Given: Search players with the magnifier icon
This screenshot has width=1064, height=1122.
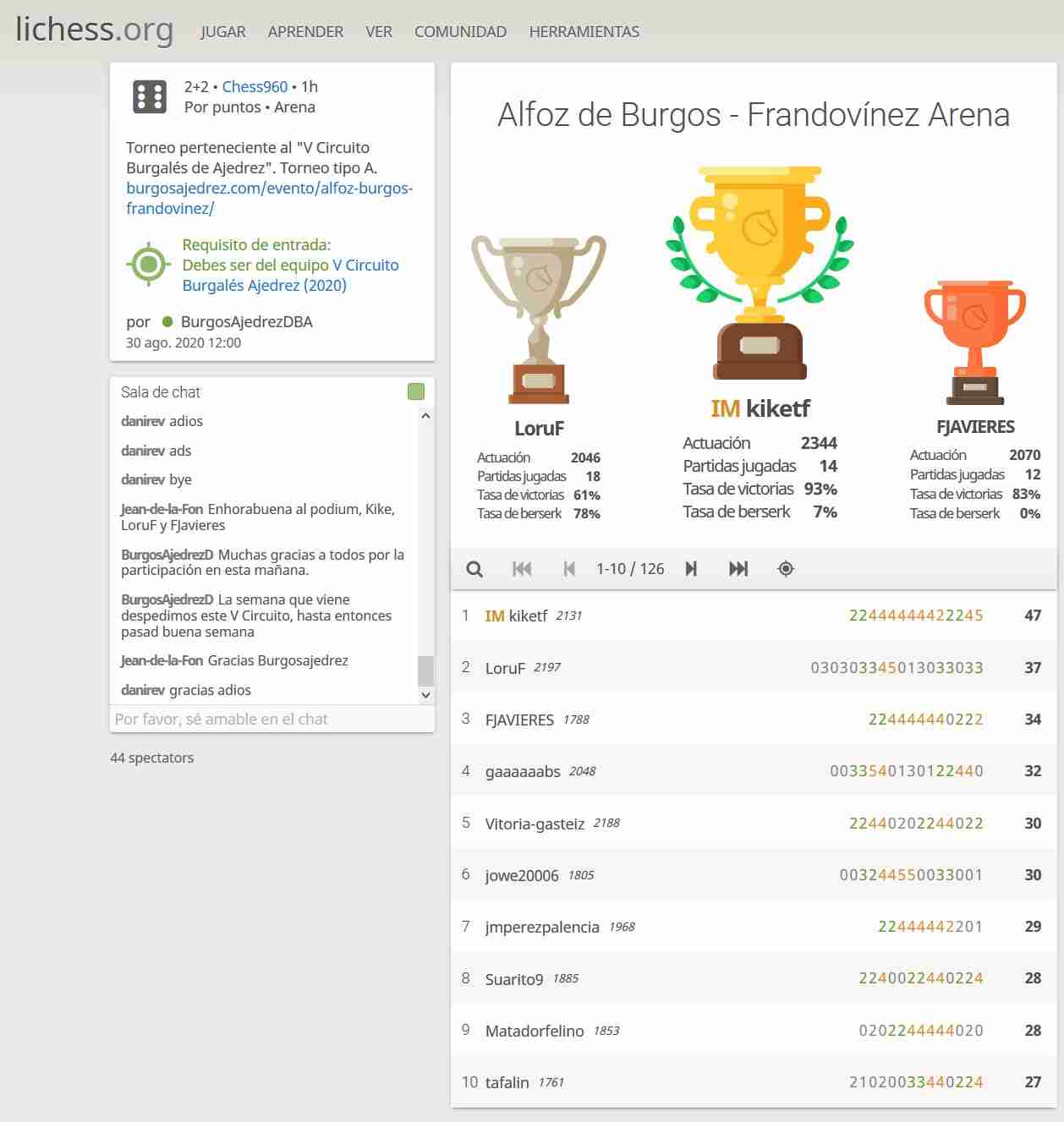Looking at the screenshot, I should pos(474,569).
